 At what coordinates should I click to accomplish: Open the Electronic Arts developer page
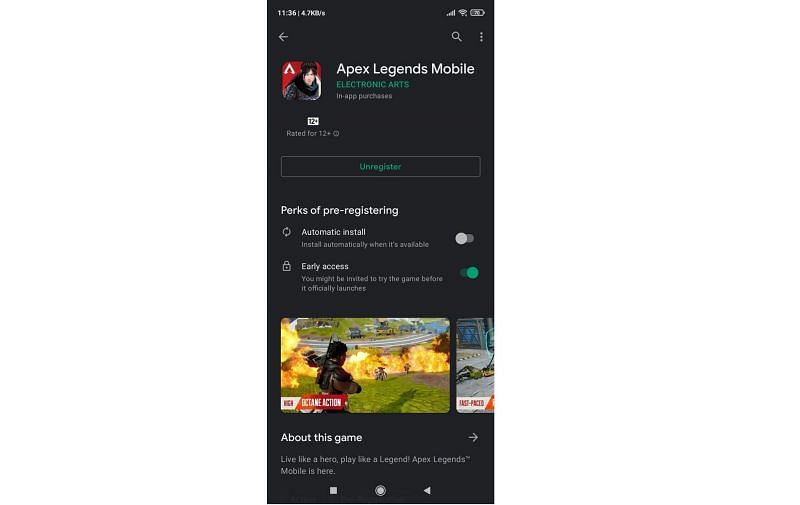pos(372,85)
